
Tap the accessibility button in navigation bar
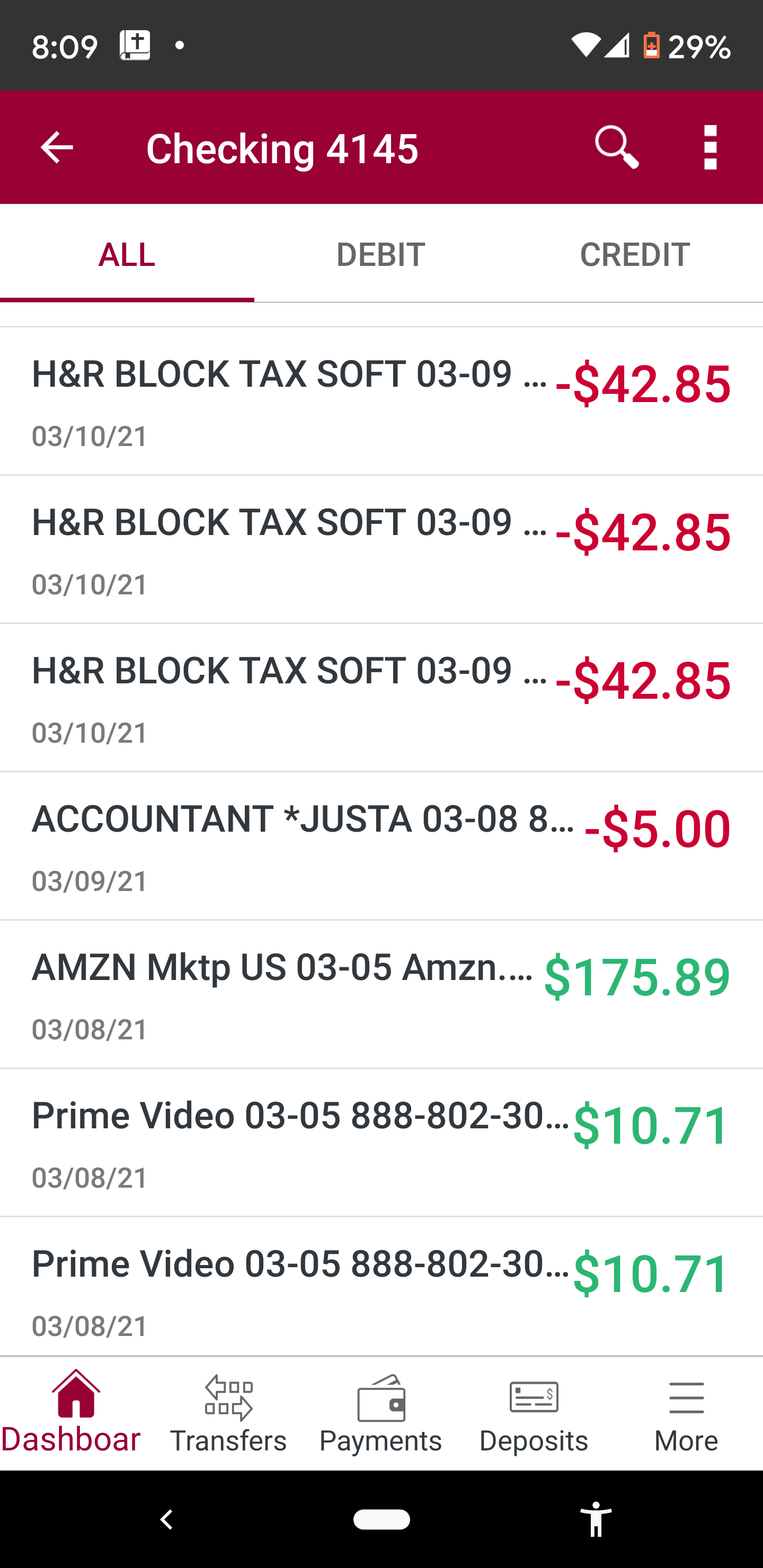pos(596,1519)
